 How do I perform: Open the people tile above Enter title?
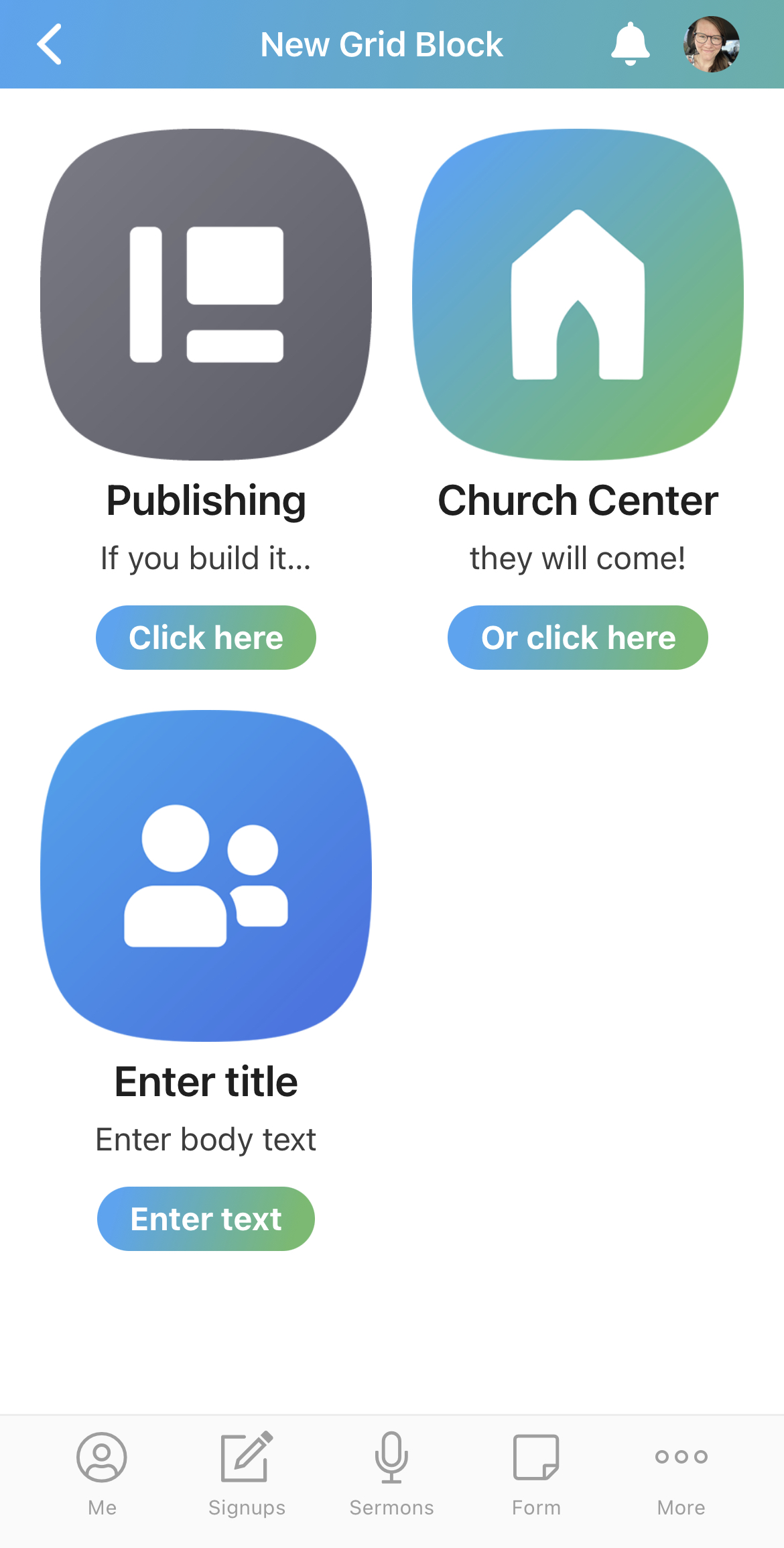206,876
